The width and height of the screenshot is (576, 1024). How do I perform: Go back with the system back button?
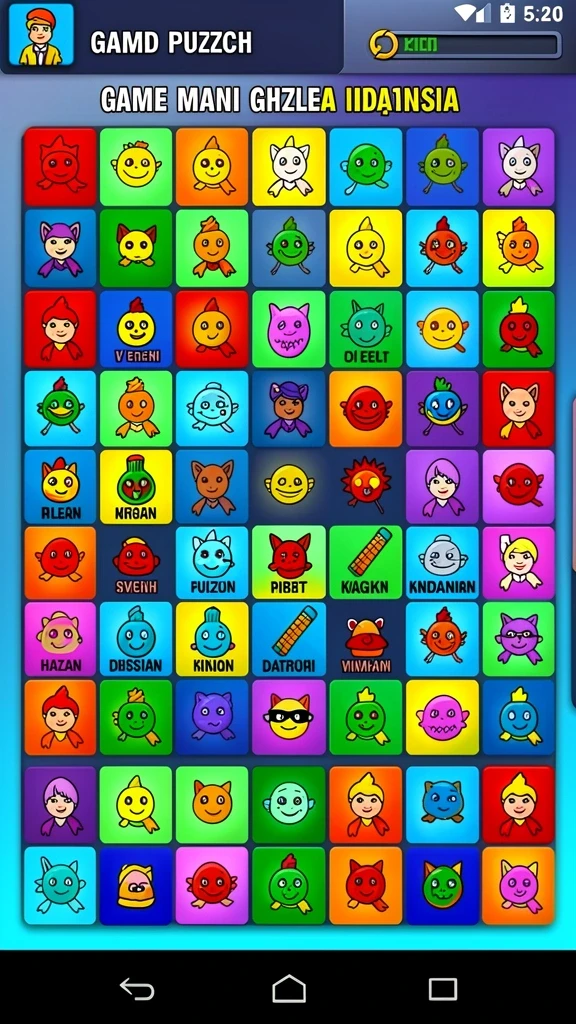136,989
